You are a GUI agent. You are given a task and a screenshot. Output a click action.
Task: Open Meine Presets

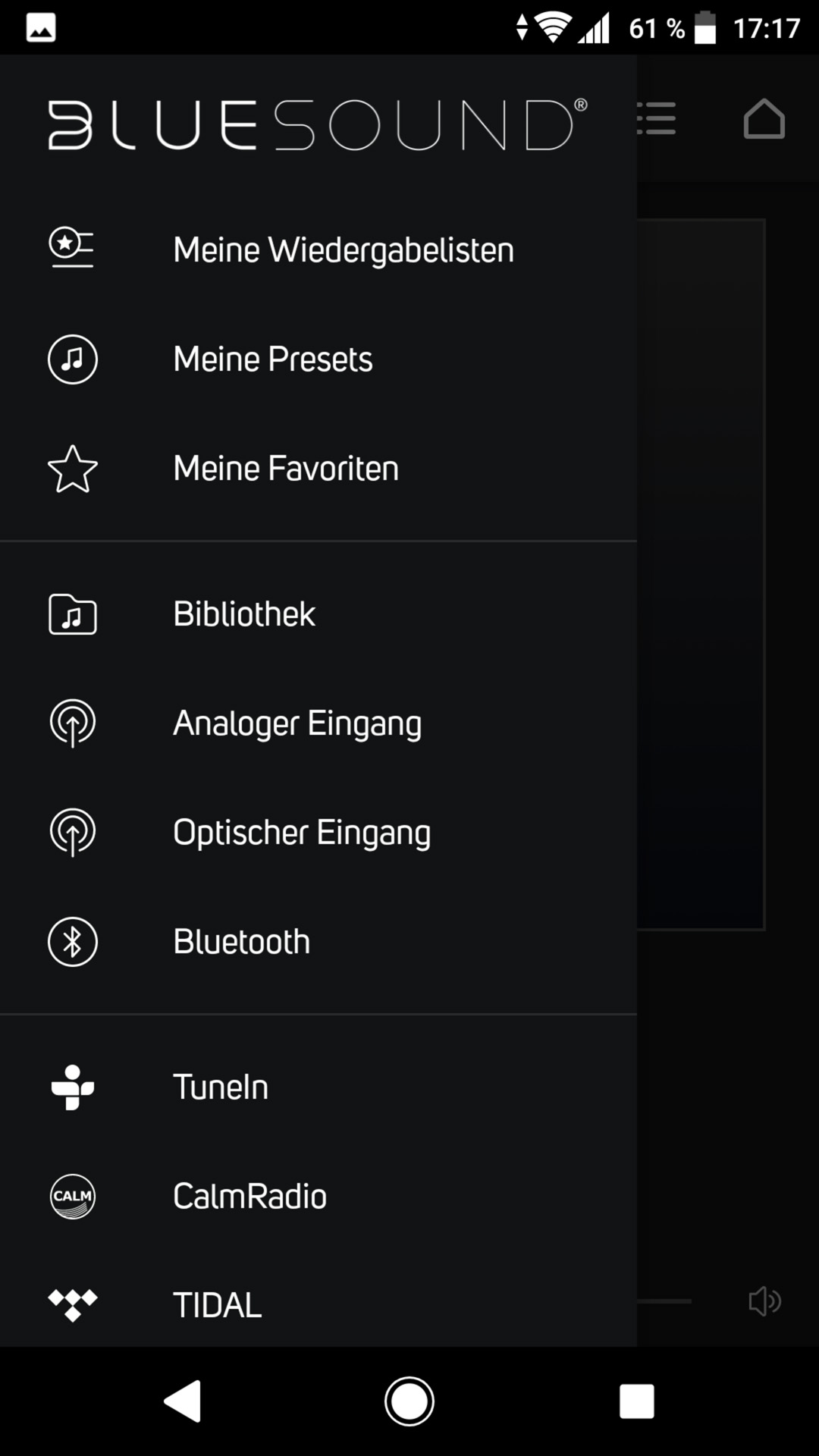coord(318,359)
